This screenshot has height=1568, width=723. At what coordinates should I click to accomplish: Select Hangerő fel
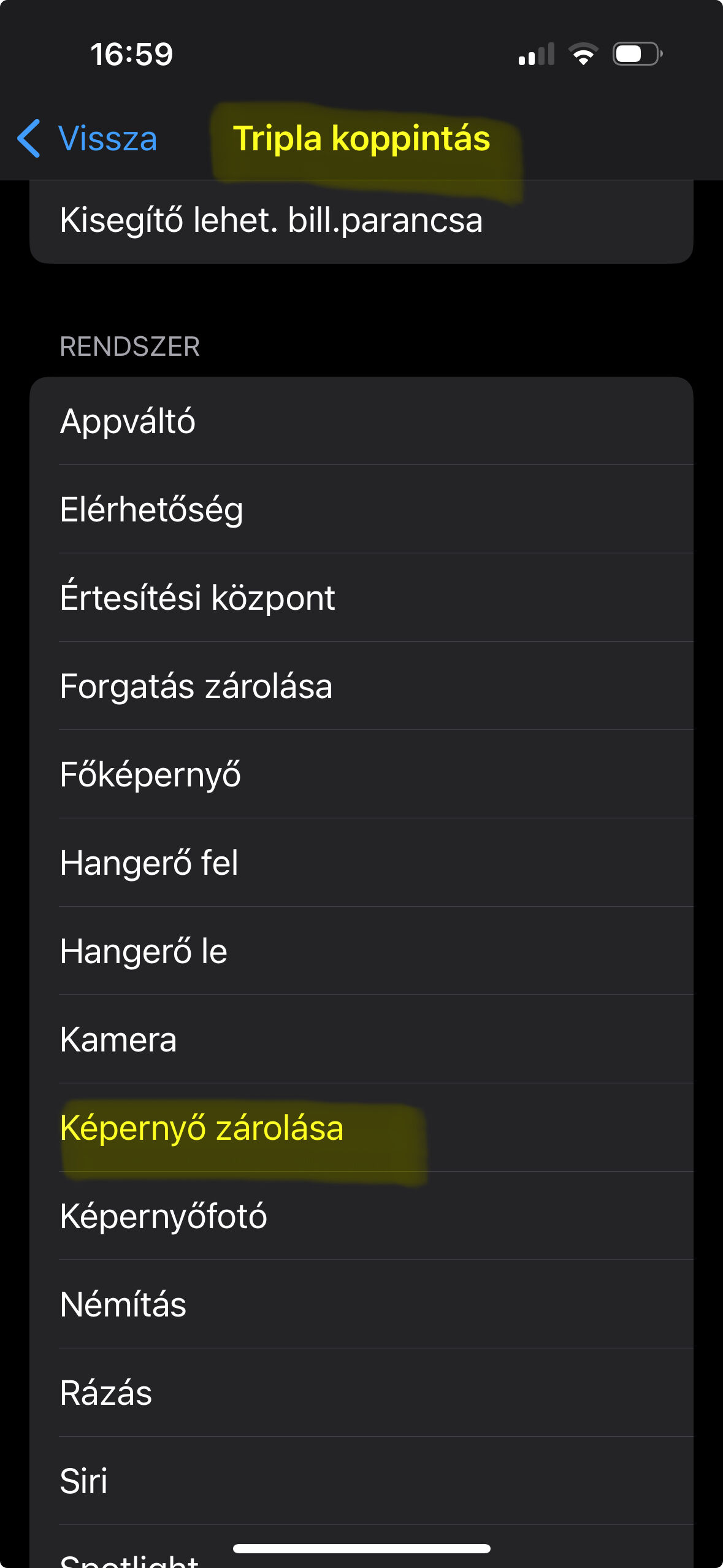pyautogui.click(x=361, y=863)
